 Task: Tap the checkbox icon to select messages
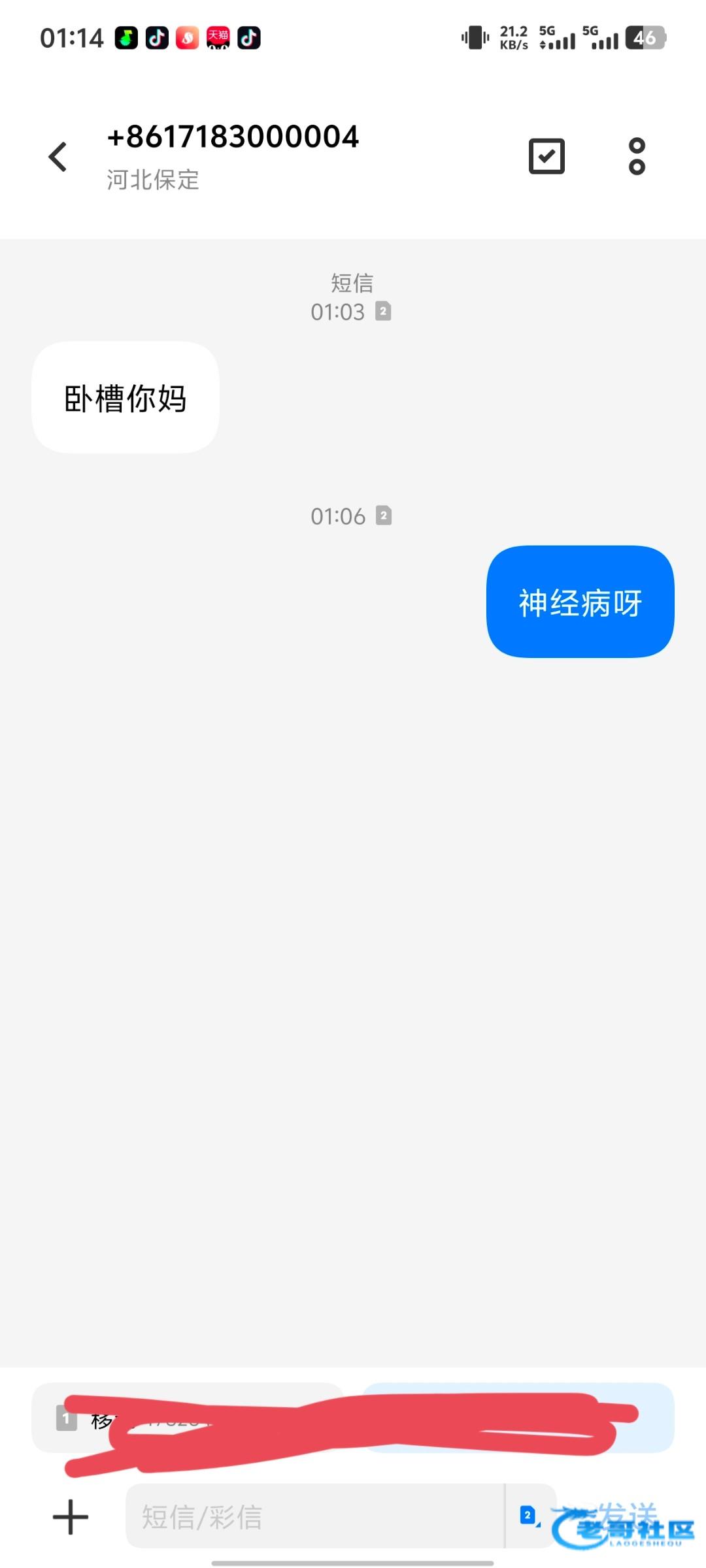pos(546,156)
